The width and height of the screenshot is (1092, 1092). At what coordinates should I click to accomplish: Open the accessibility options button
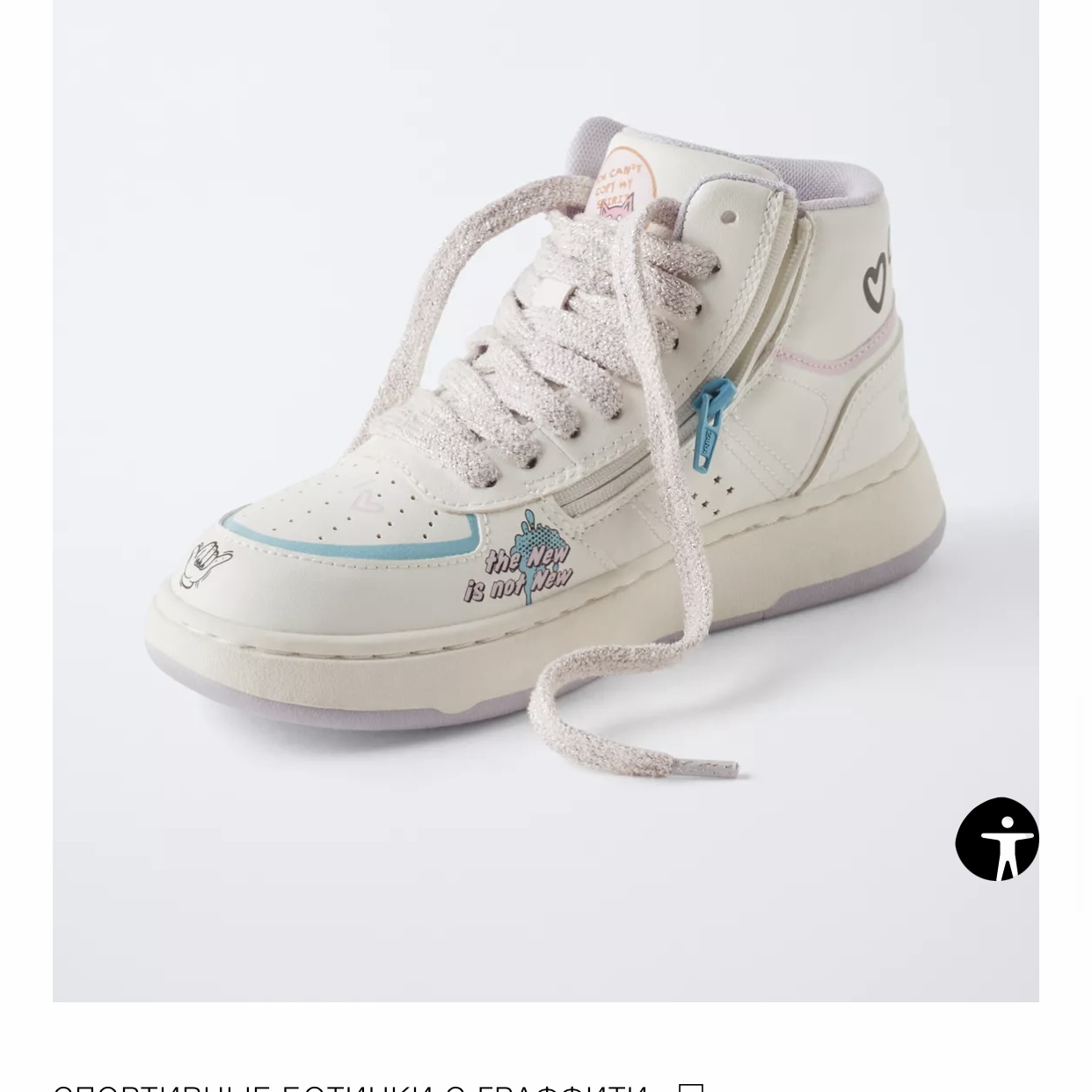click(x=997, y=839)
